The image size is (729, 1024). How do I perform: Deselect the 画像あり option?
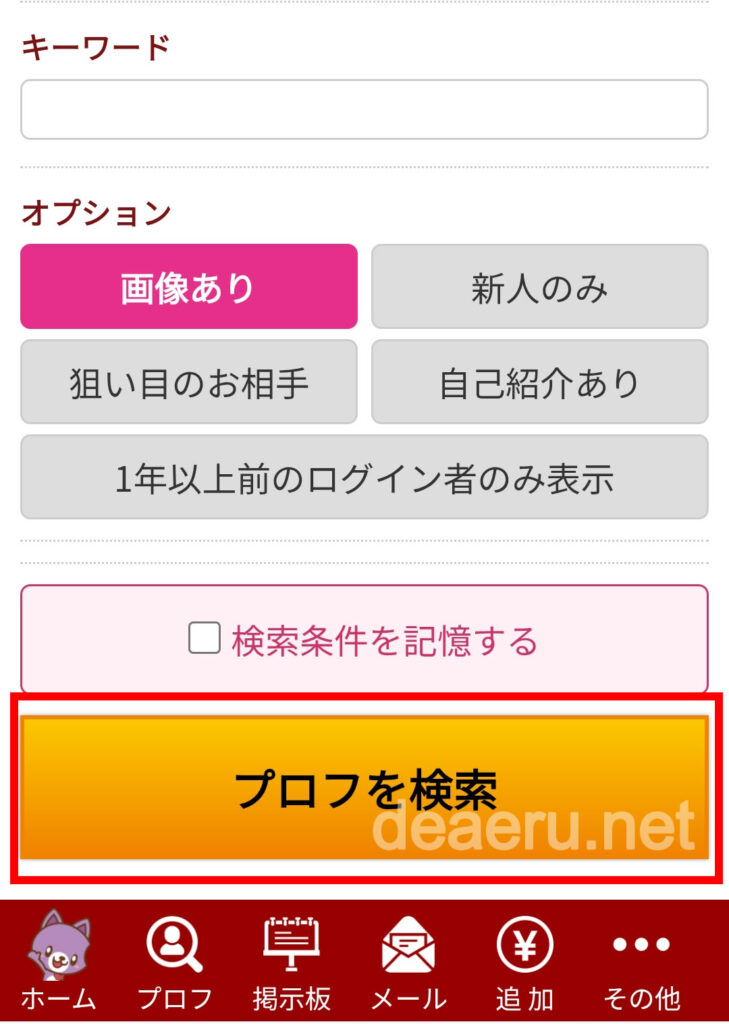pyautogui.click(x=189, y=287)
